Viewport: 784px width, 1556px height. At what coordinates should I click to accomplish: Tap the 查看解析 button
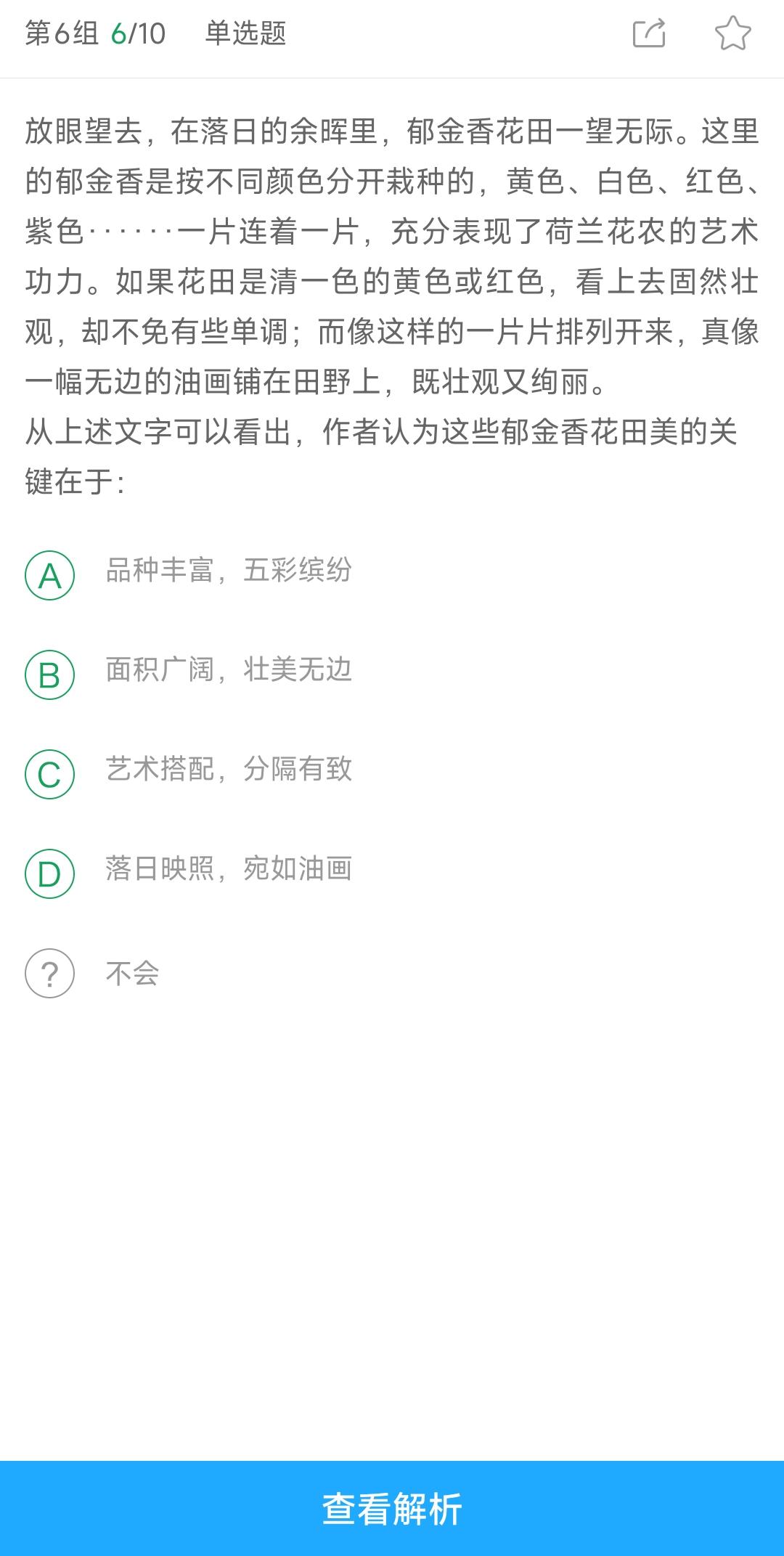(392, 1508)
